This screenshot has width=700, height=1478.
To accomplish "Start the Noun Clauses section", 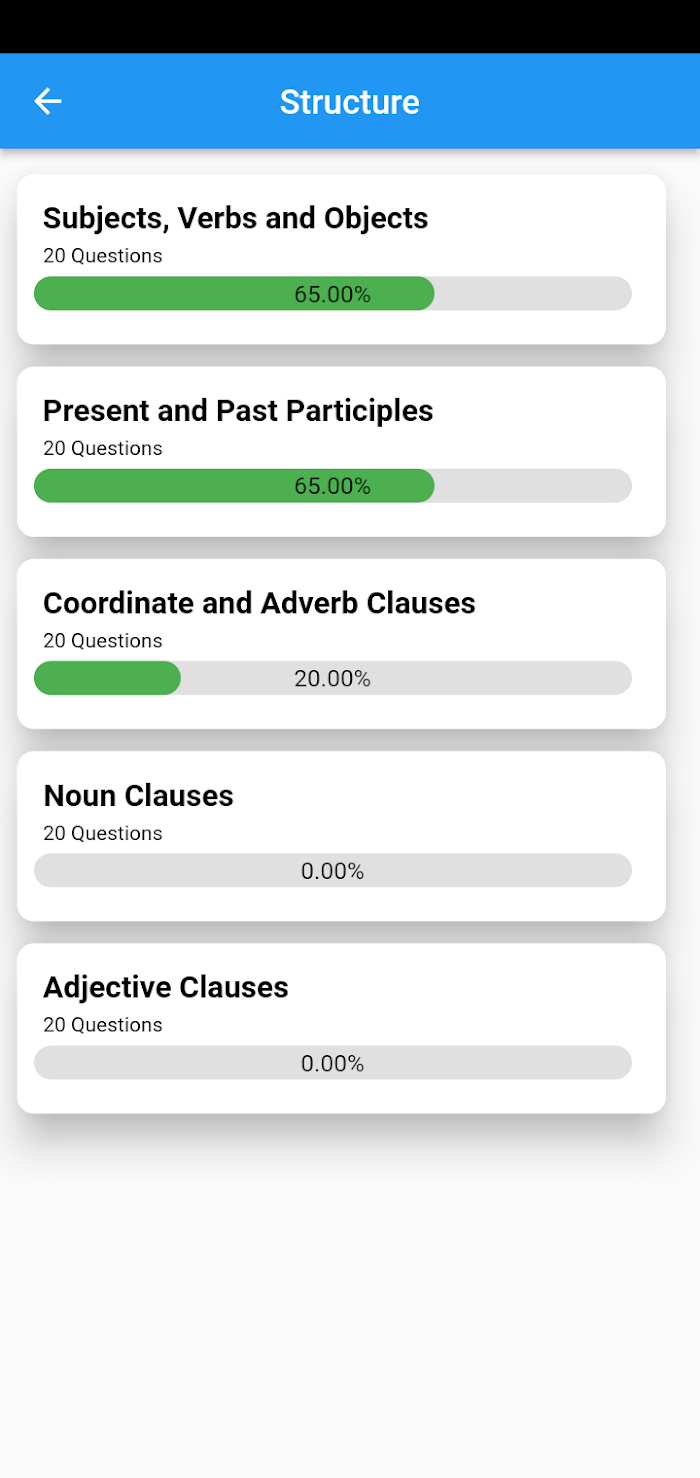I will (x=341, y=836).
